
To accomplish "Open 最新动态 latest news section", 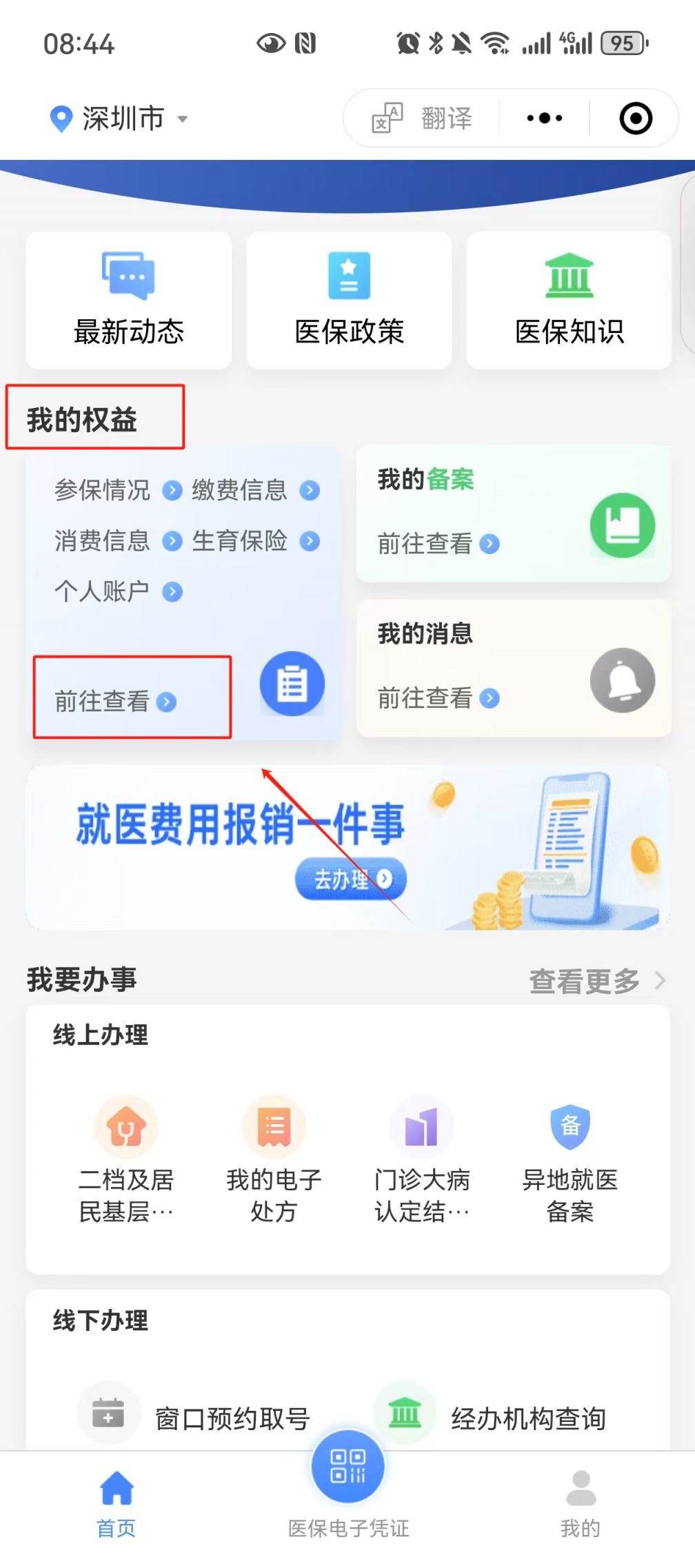I will (128, 300).
